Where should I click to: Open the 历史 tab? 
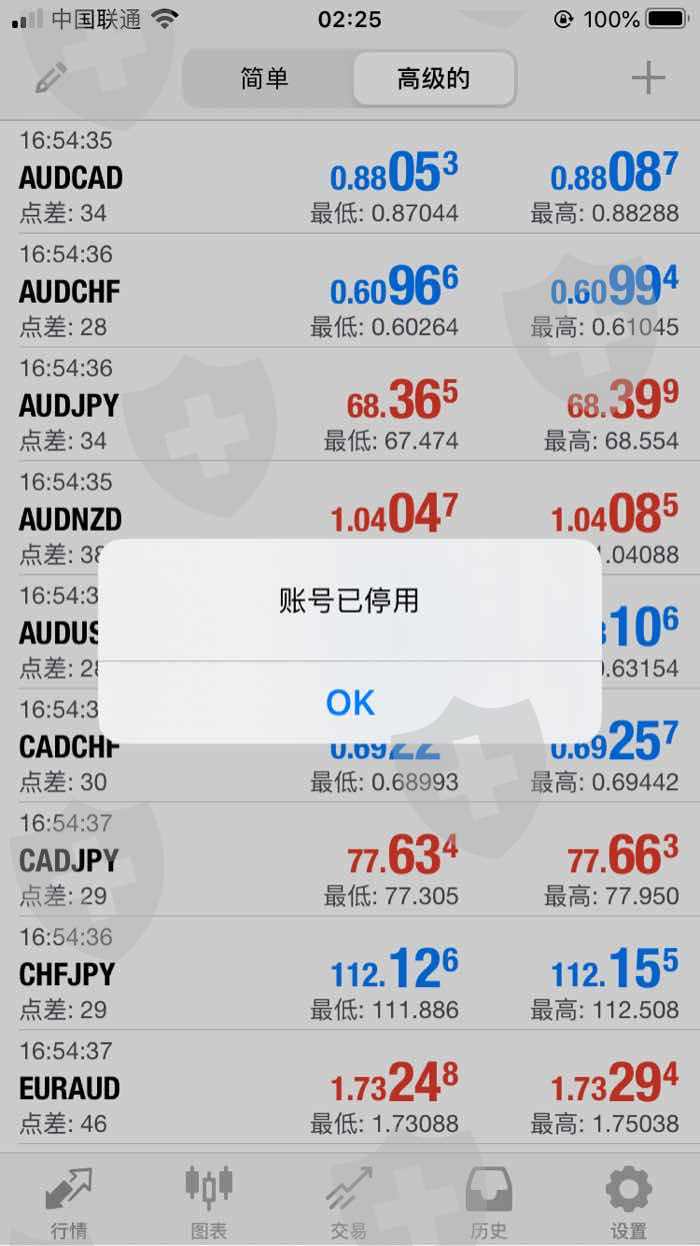[489, 1201]
